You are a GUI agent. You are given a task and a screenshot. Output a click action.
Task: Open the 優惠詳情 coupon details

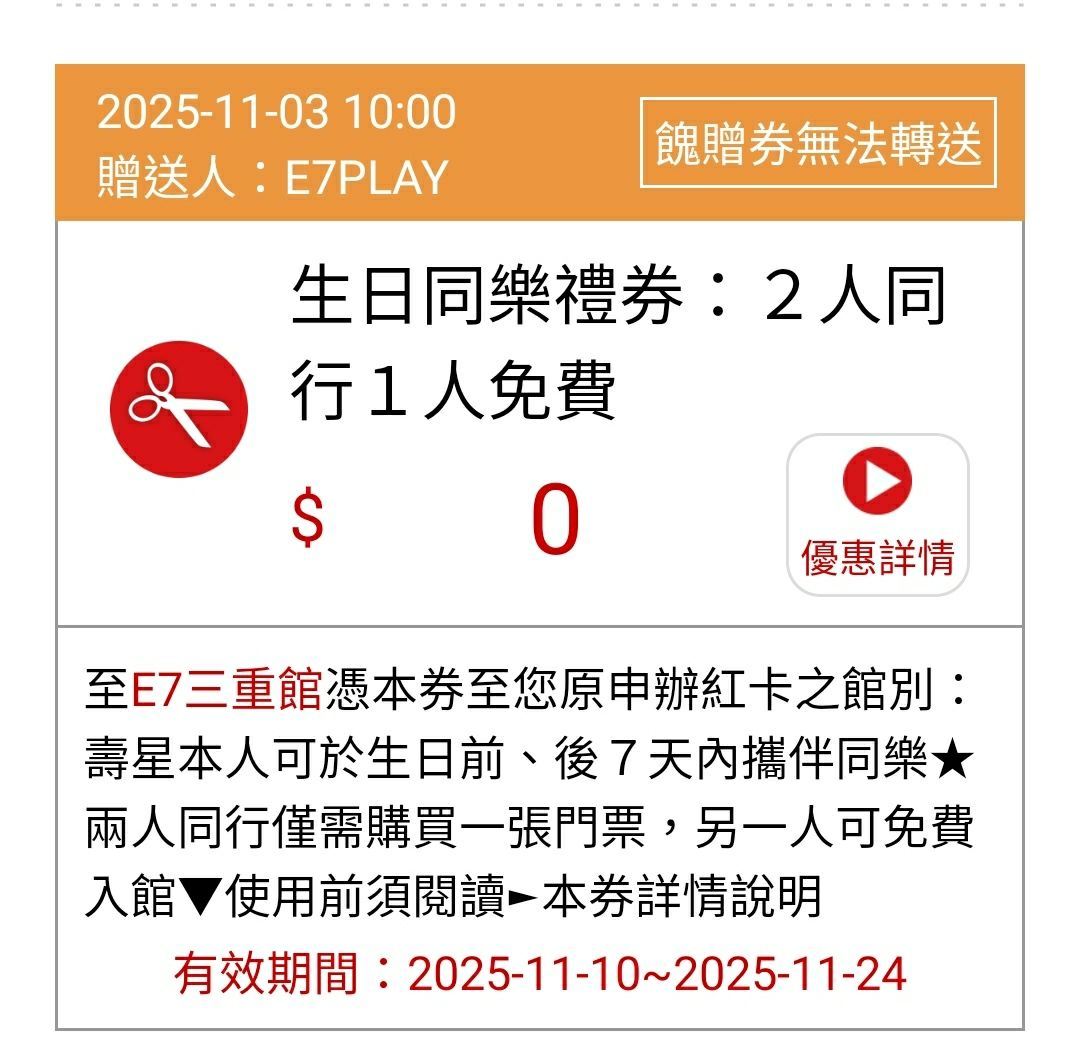[x=877, y=514]
